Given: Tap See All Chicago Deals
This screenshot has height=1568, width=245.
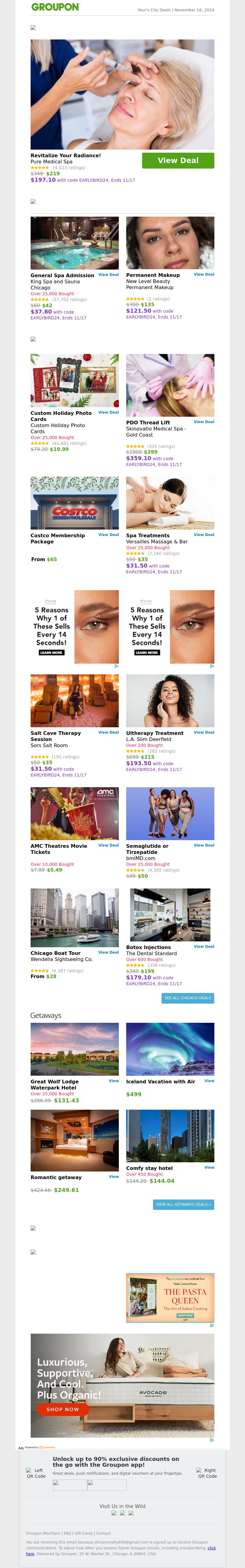Looking at the screenshot, I should 188,998.
